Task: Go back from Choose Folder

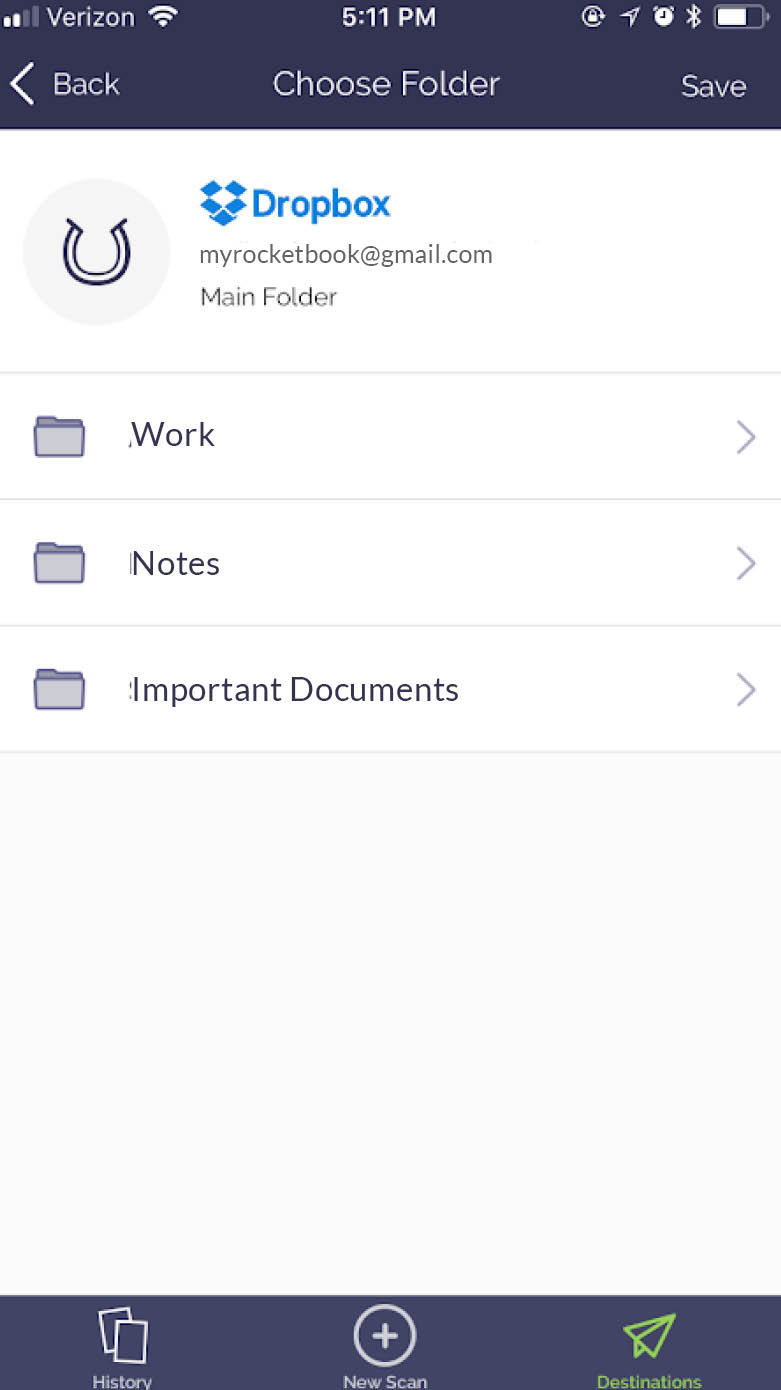Action: click(65, 85)
